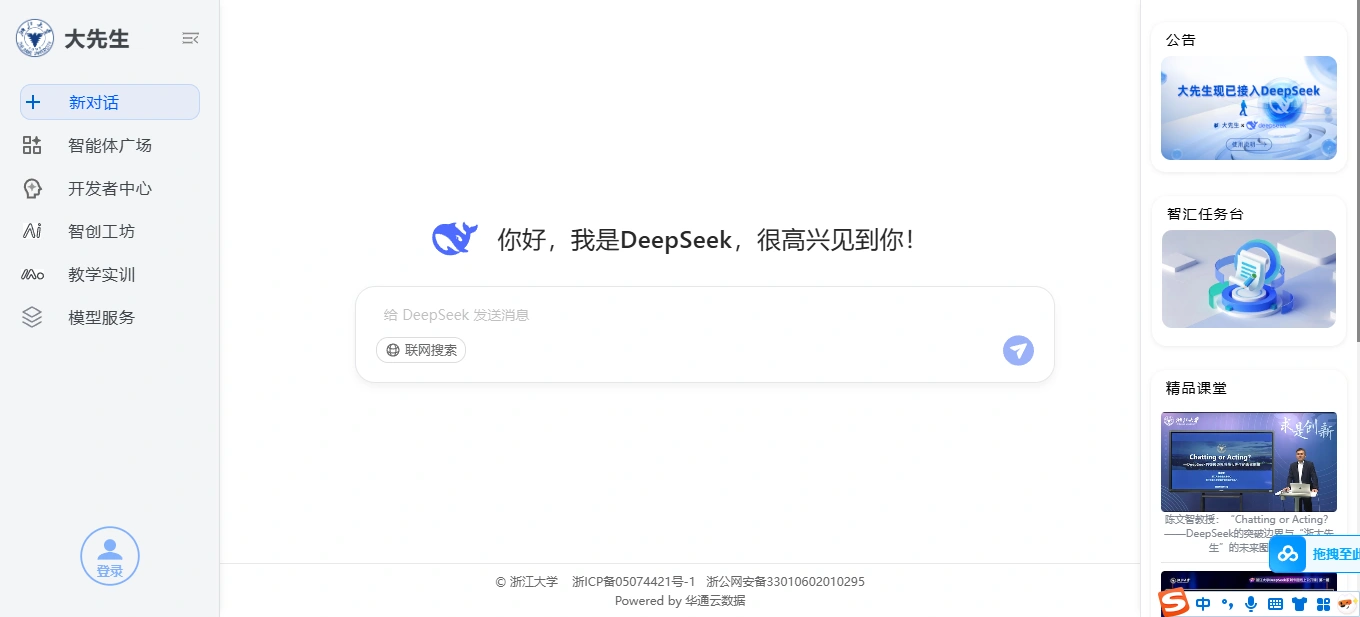The width and height of the screenshot is (1360, 617).
Task: Open 浙公网安备33010602010295 link
Action: click(785, 581)
